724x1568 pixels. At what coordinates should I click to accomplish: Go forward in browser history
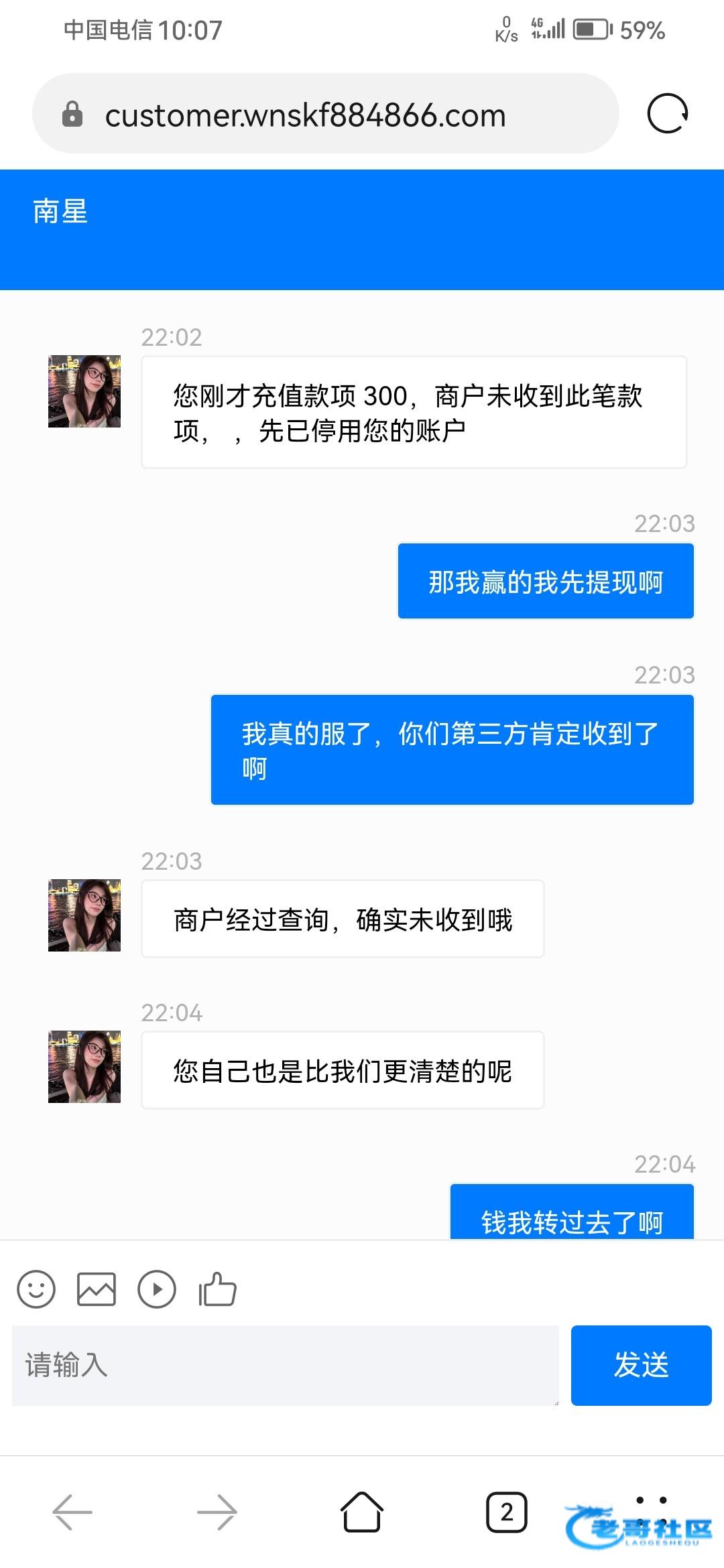[x=217, y=1512]
